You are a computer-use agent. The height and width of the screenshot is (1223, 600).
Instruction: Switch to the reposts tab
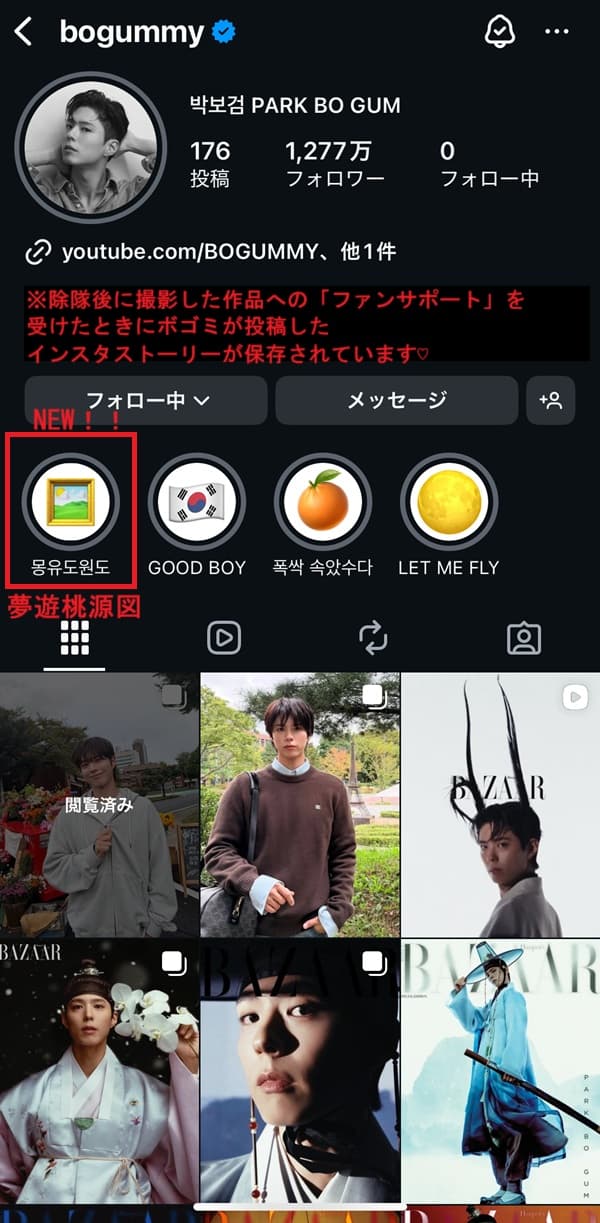tap(373, 637)
